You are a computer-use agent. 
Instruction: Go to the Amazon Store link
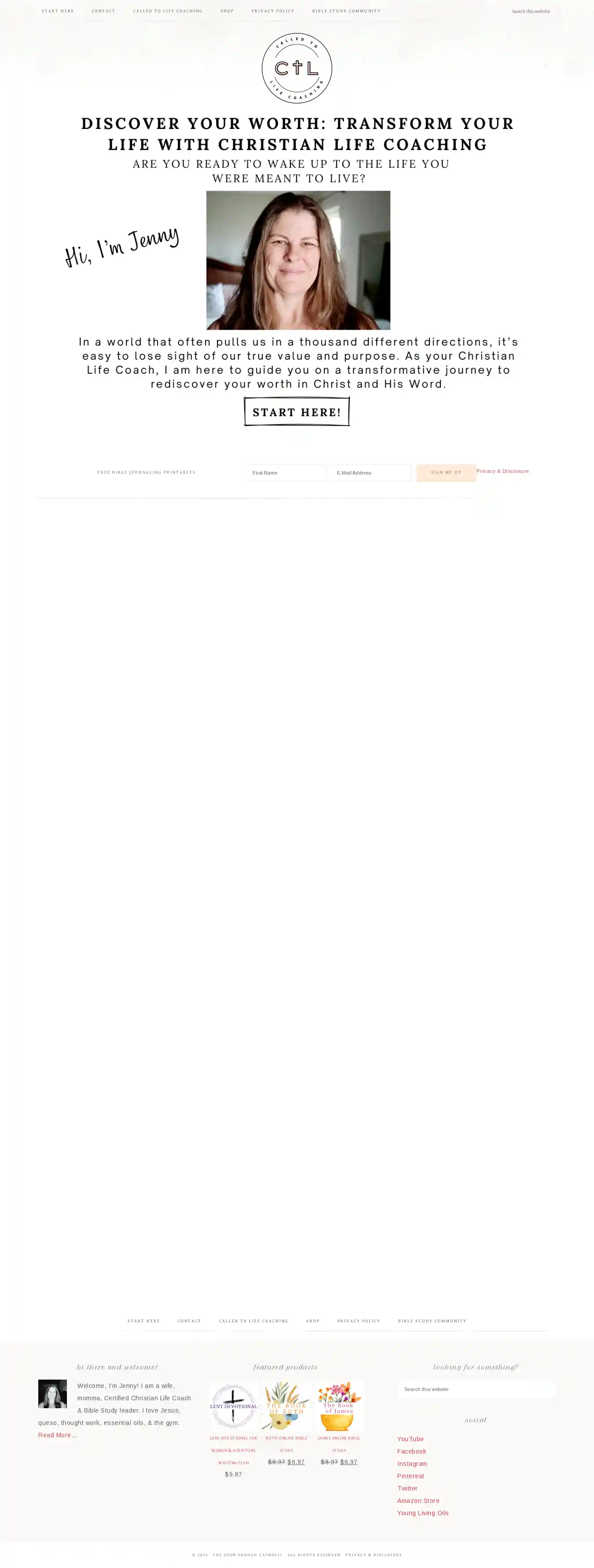(418, 1501)
